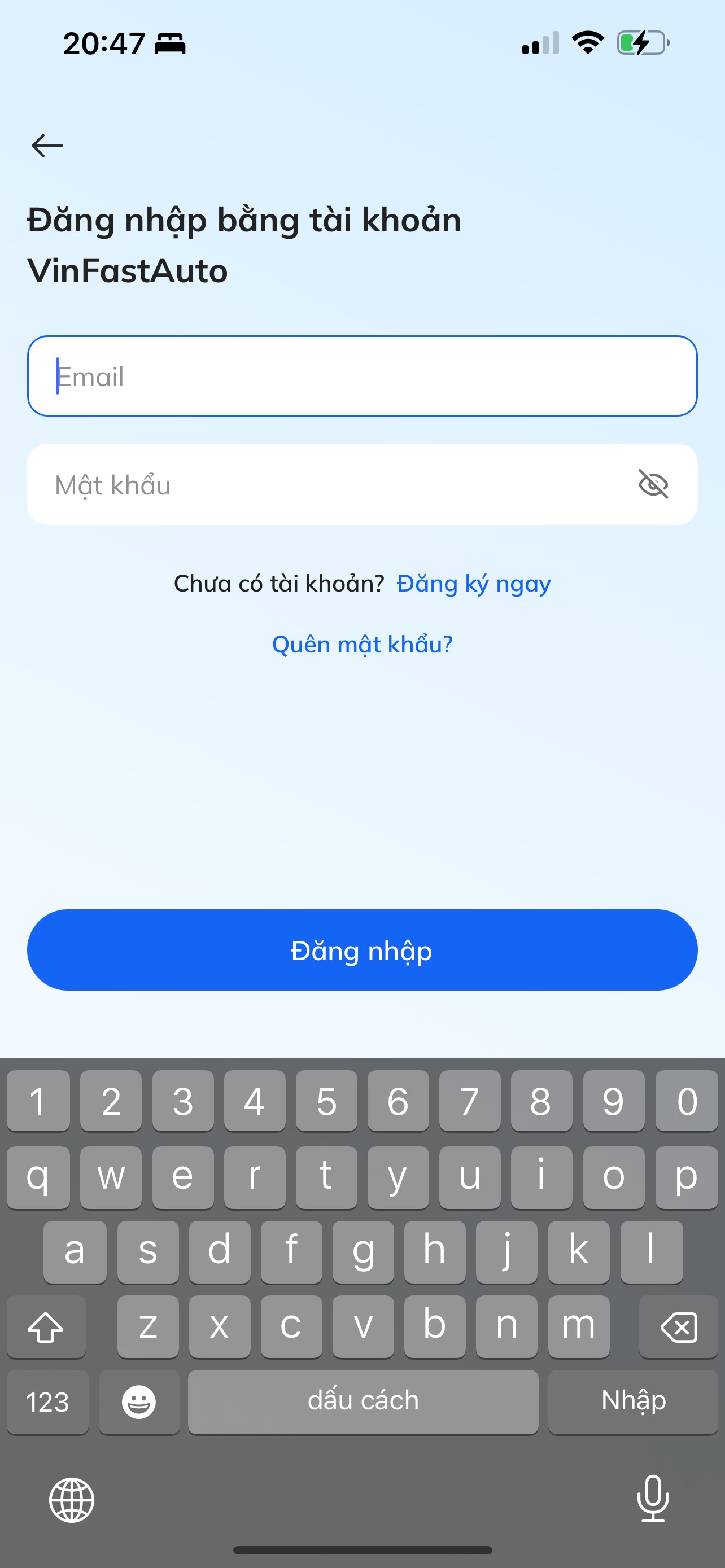Hit the backspace key on the keyboard

678,1328
